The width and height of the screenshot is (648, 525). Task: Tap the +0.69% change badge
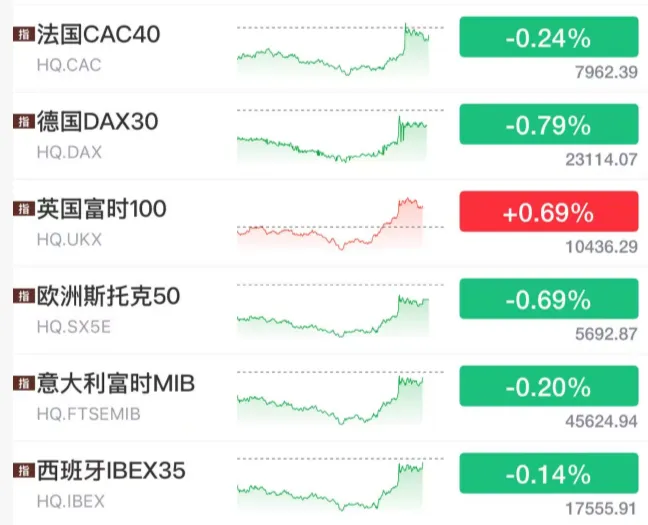point(548,212)
